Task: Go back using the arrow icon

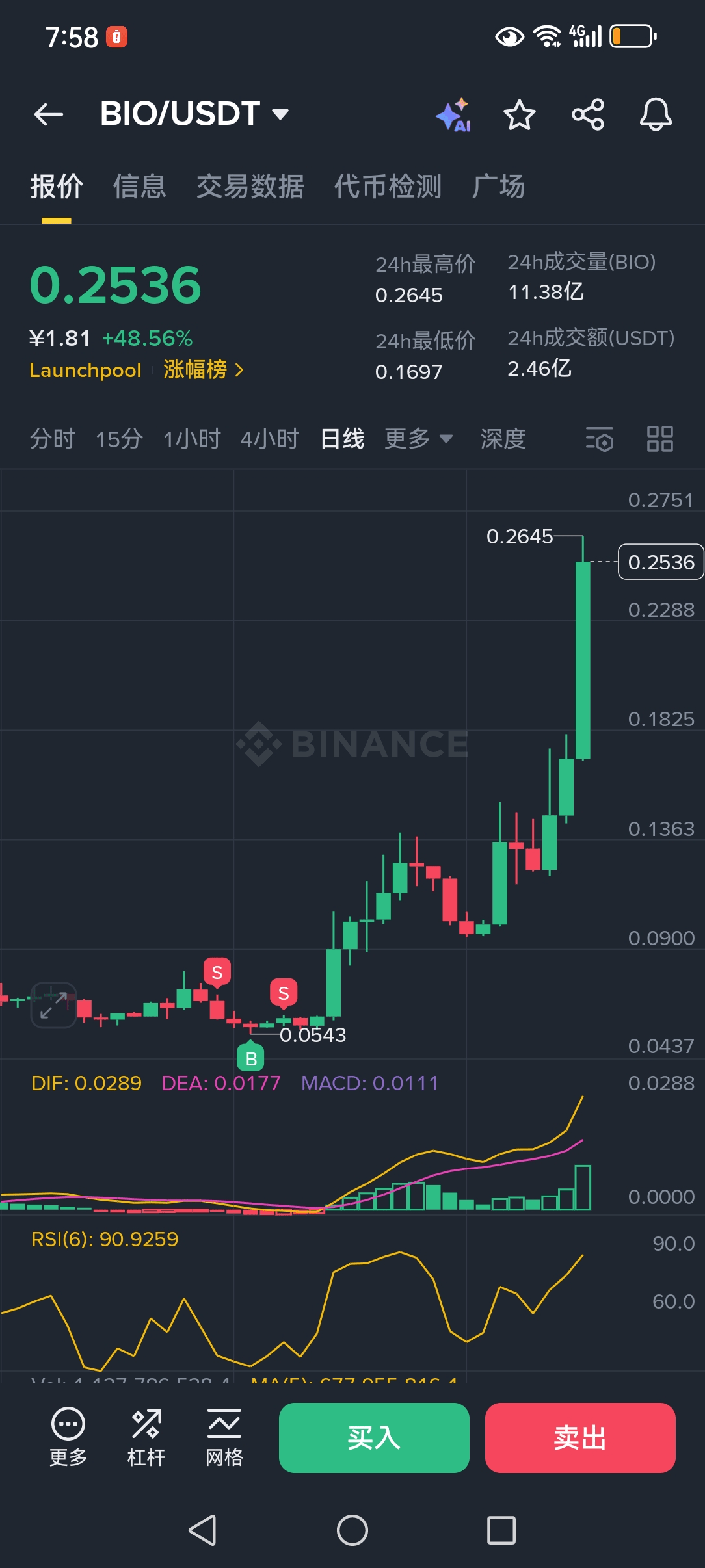Action: tap(49, 114)
